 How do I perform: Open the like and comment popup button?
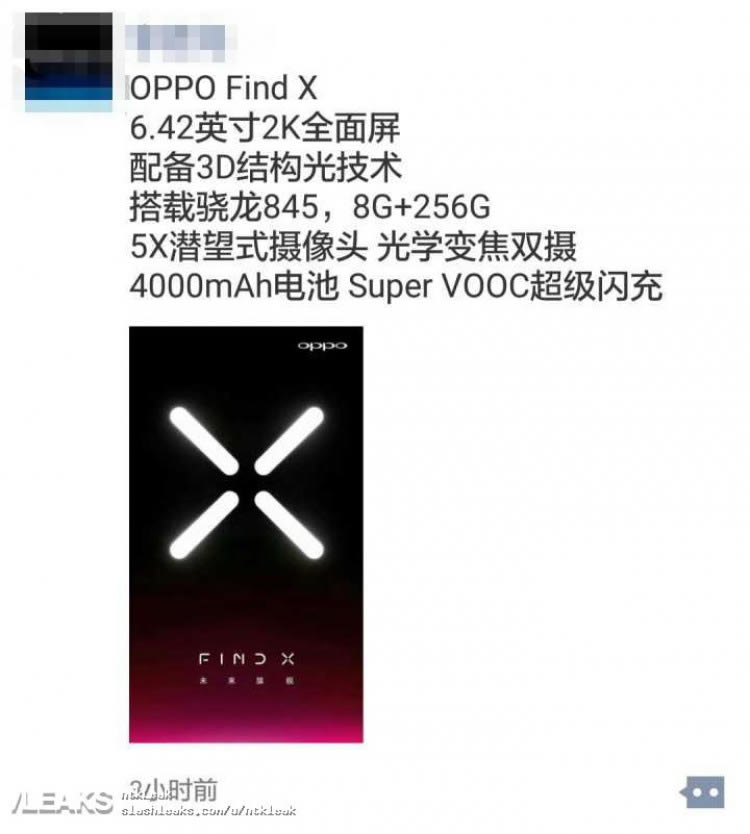tap(703, 791)
